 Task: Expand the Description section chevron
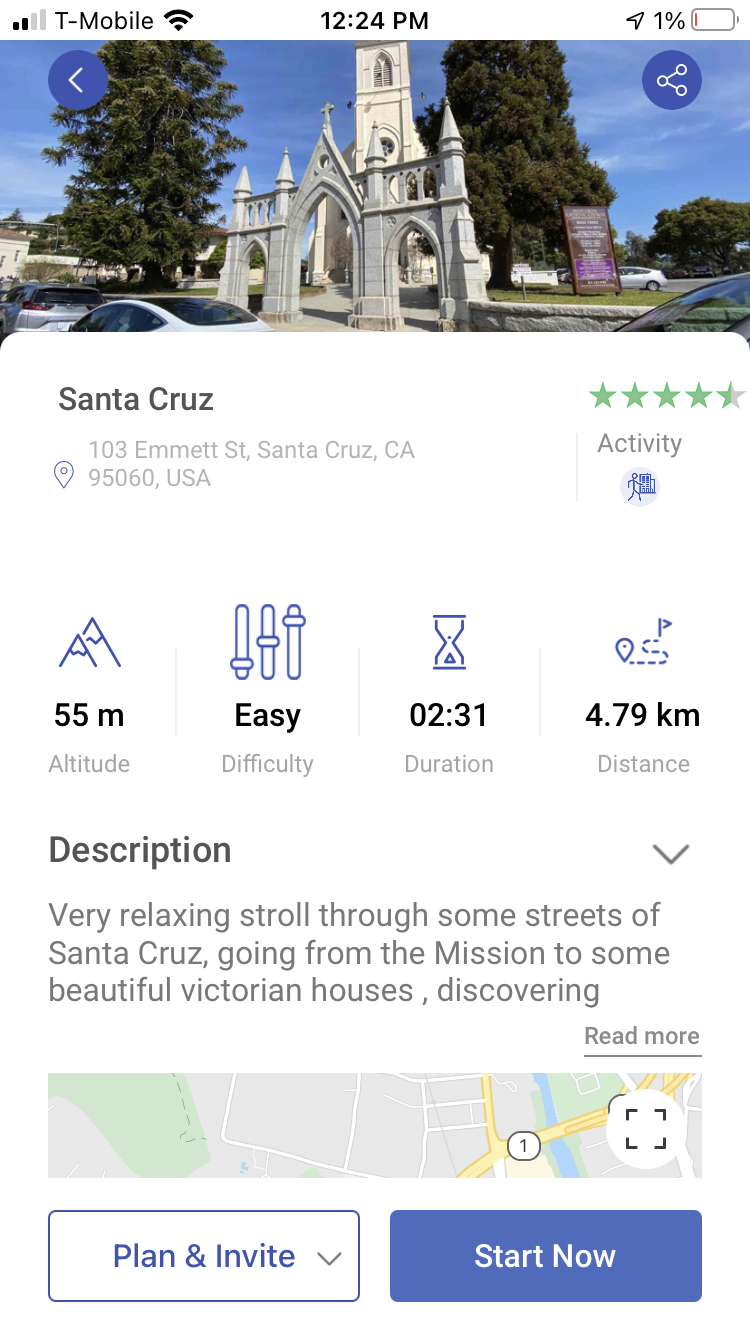click(670, 853)
